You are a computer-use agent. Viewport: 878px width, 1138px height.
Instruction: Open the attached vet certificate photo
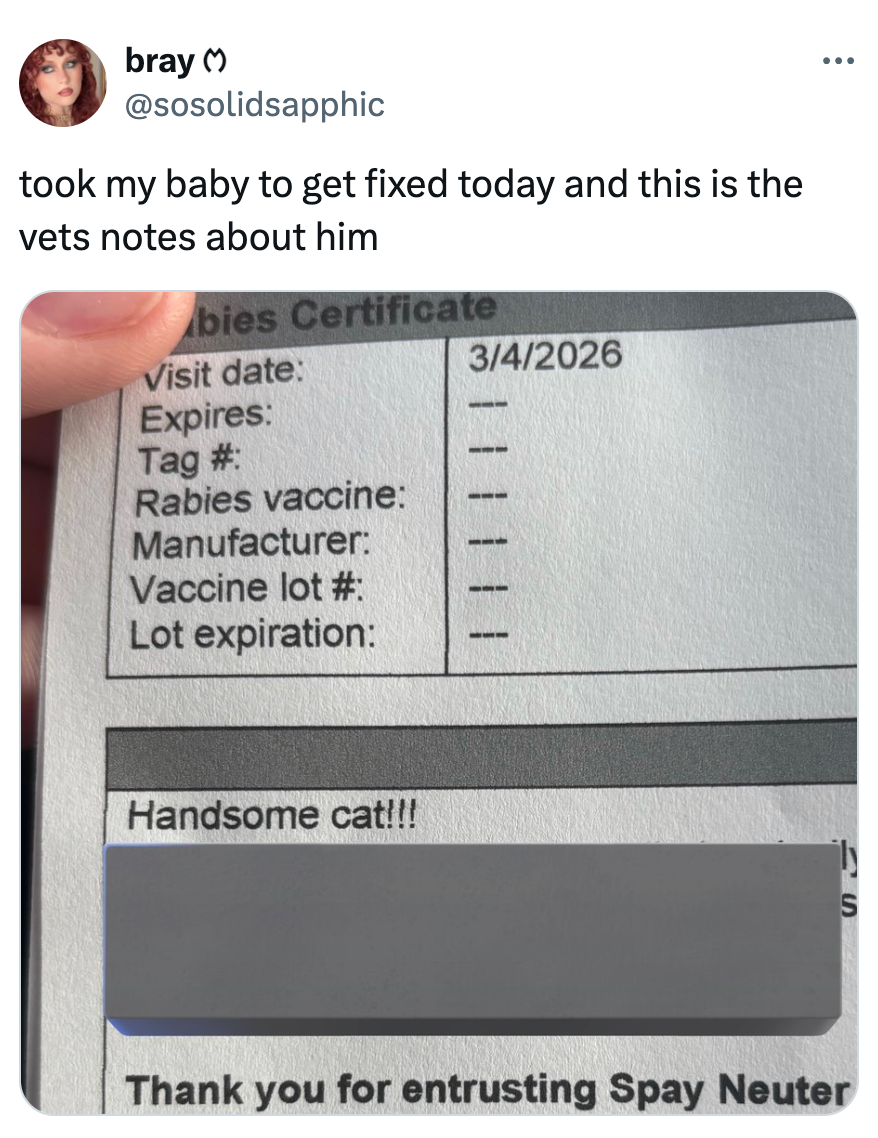(x=438, y=702)
